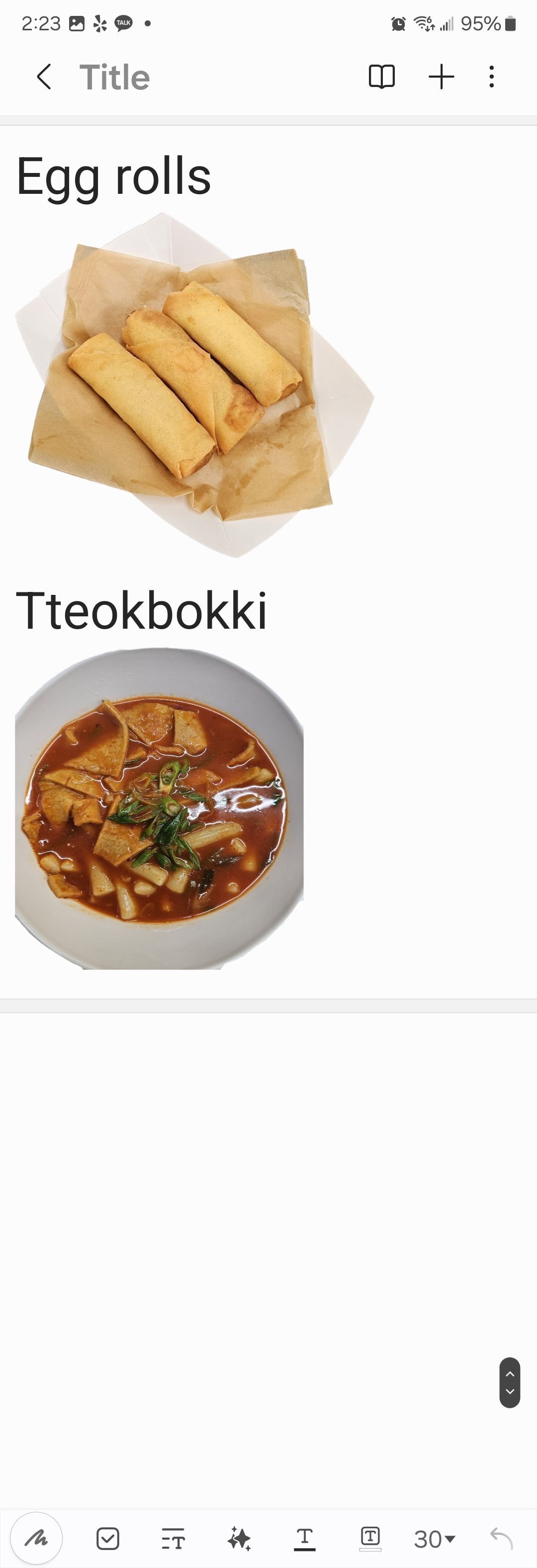Viewport: 537px width, 1568px height.
Task: Jump to the next page with down chevron
Action: pos(510,1392)
